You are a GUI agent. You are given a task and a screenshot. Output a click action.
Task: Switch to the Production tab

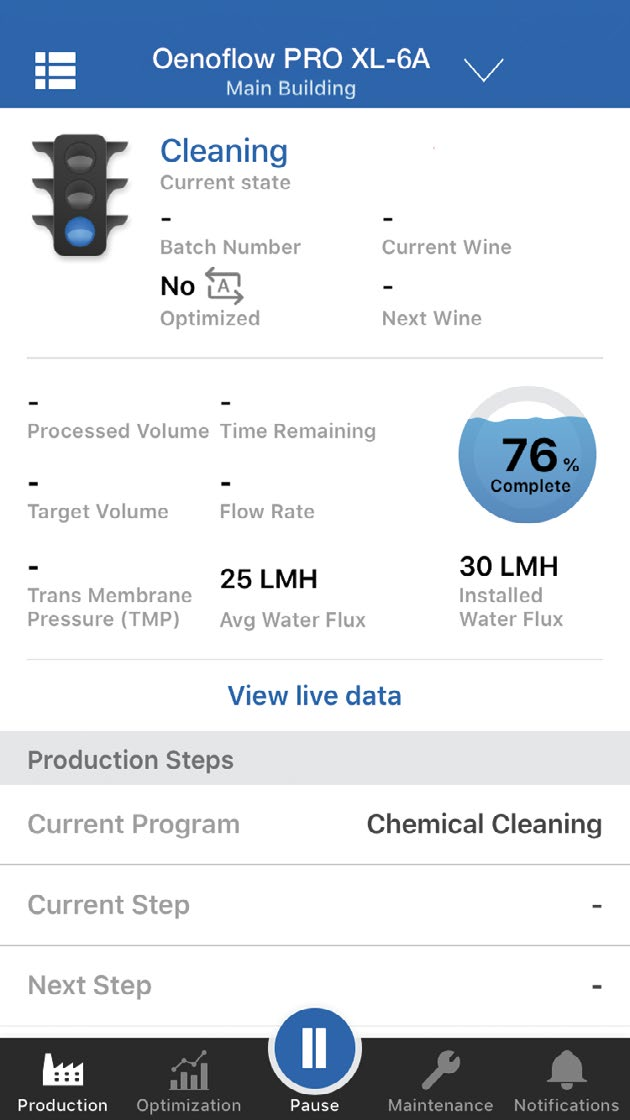click(x=62, y=1081)
